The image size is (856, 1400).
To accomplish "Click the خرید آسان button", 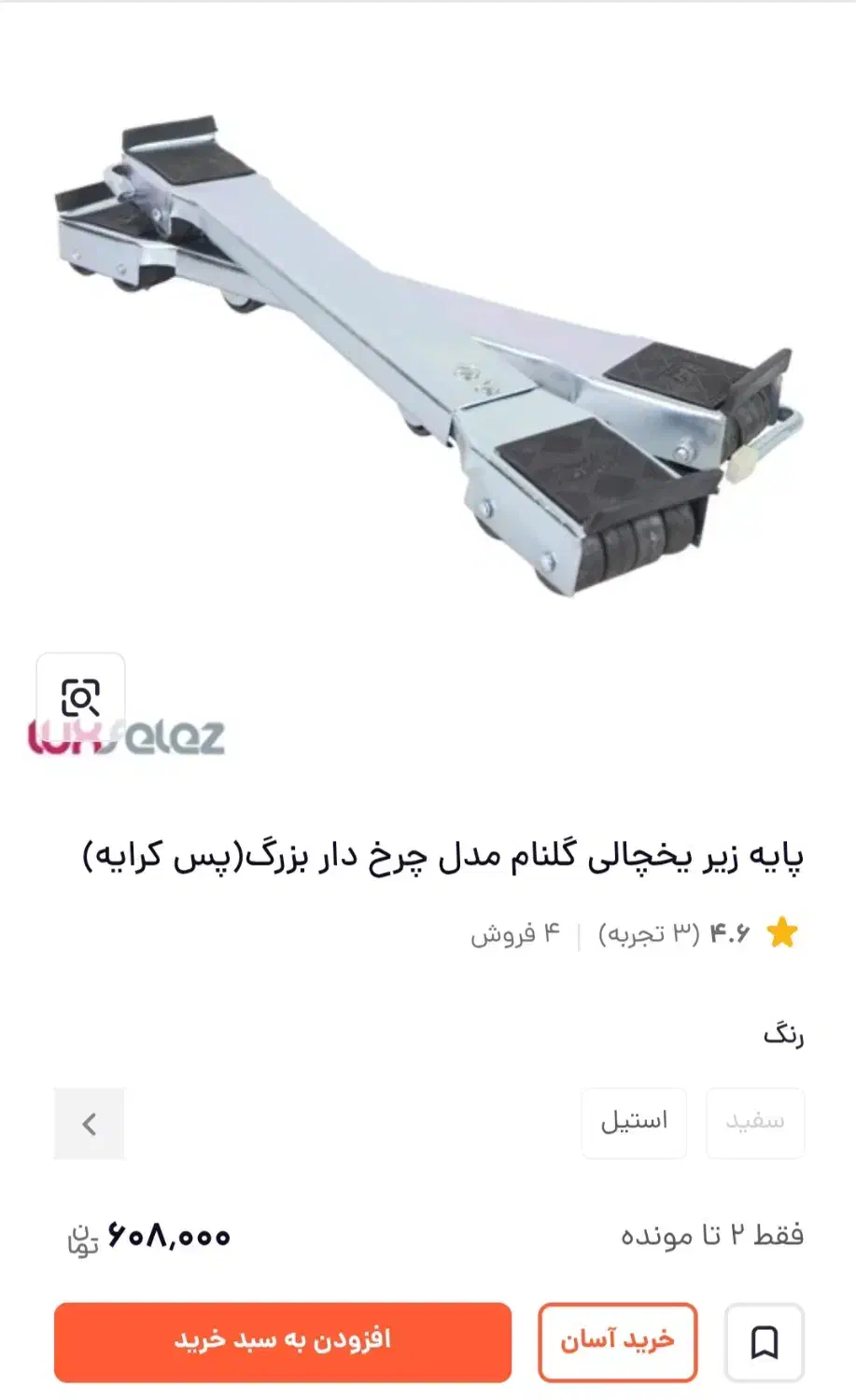I will (x=617, y=1342).
